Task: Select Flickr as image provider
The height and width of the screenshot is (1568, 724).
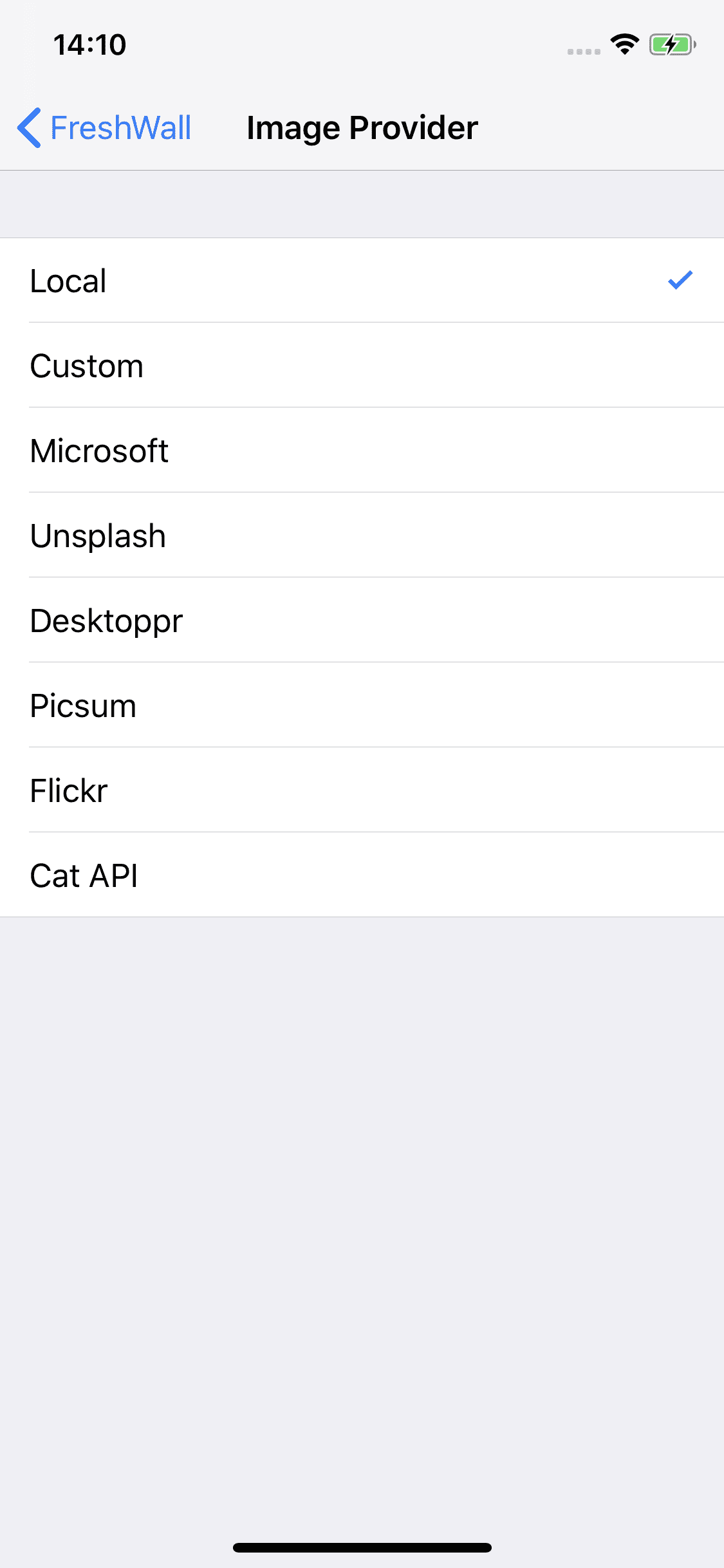Action: pyautogui.click(x=362, y=790)
